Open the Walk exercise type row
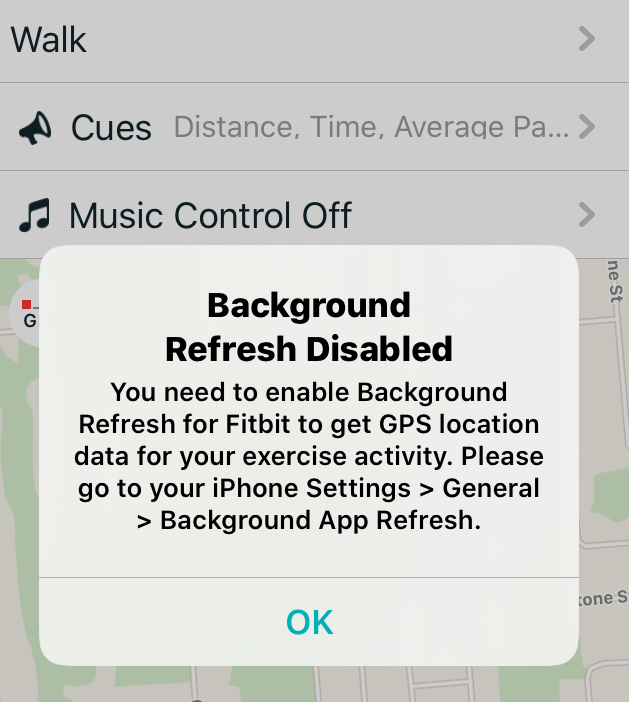Image resolution: width=629 pixels, height=702 pixels. click(x=300, y=40)
